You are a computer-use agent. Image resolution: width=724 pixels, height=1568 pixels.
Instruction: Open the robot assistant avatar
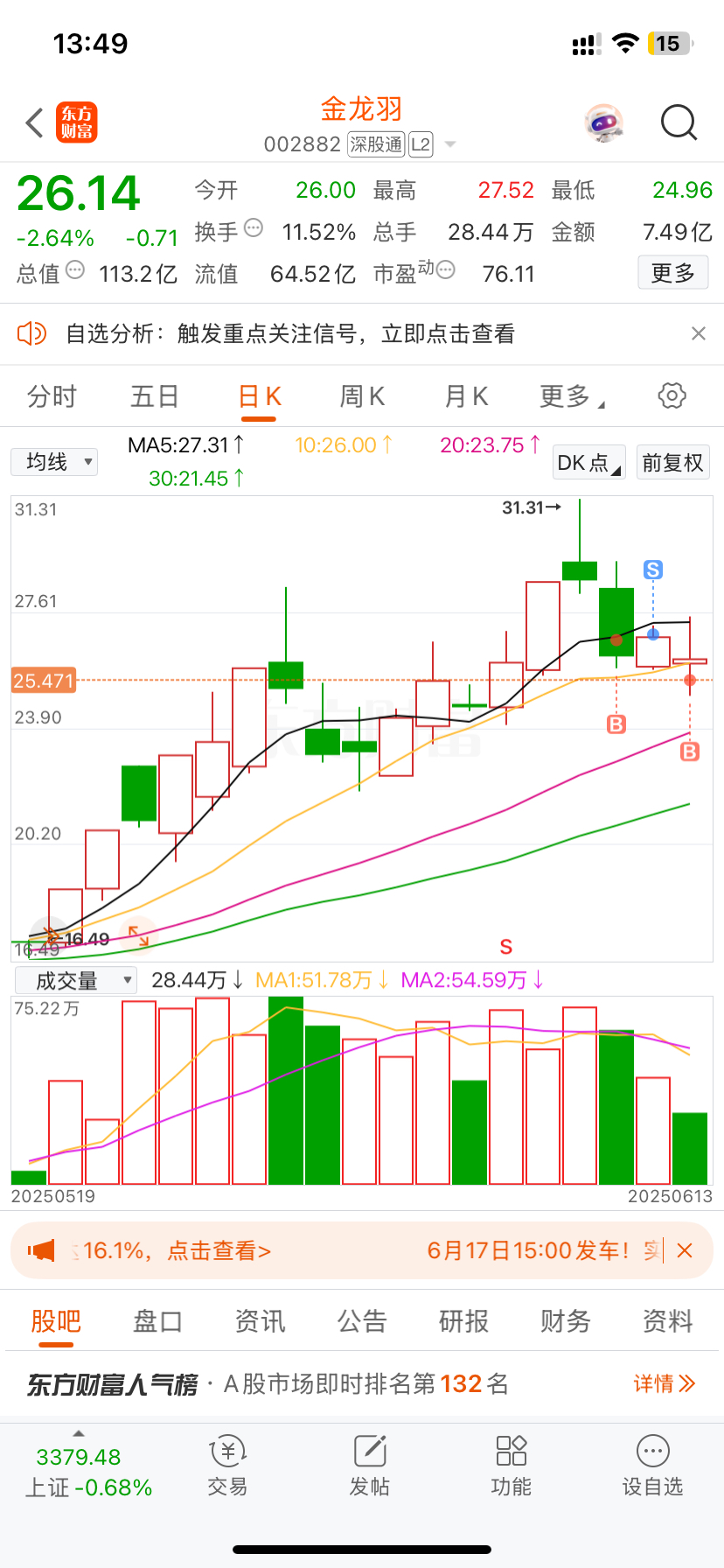603,123
